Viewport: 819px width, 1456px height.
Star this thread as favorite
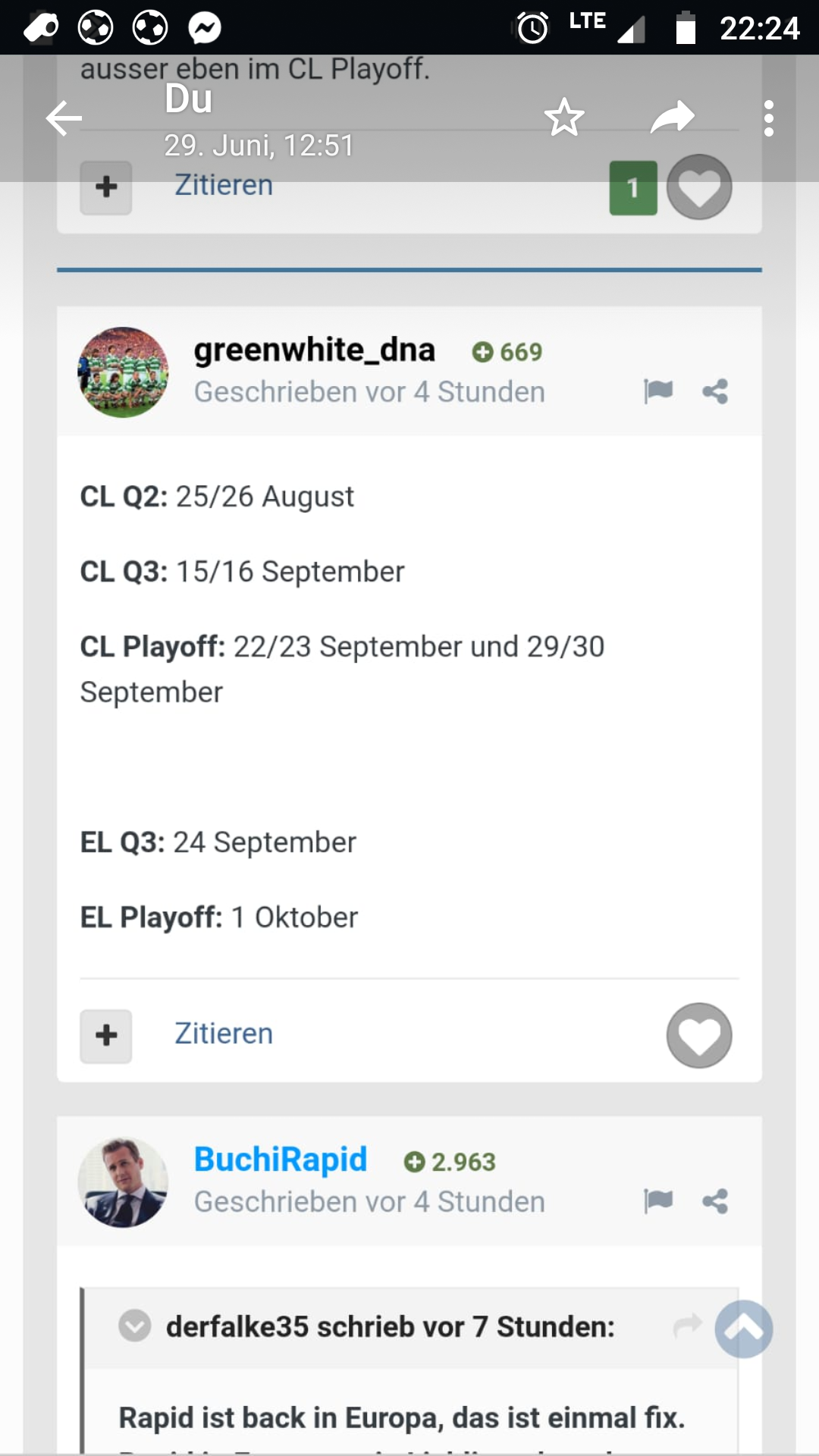[x=564, y=118]
